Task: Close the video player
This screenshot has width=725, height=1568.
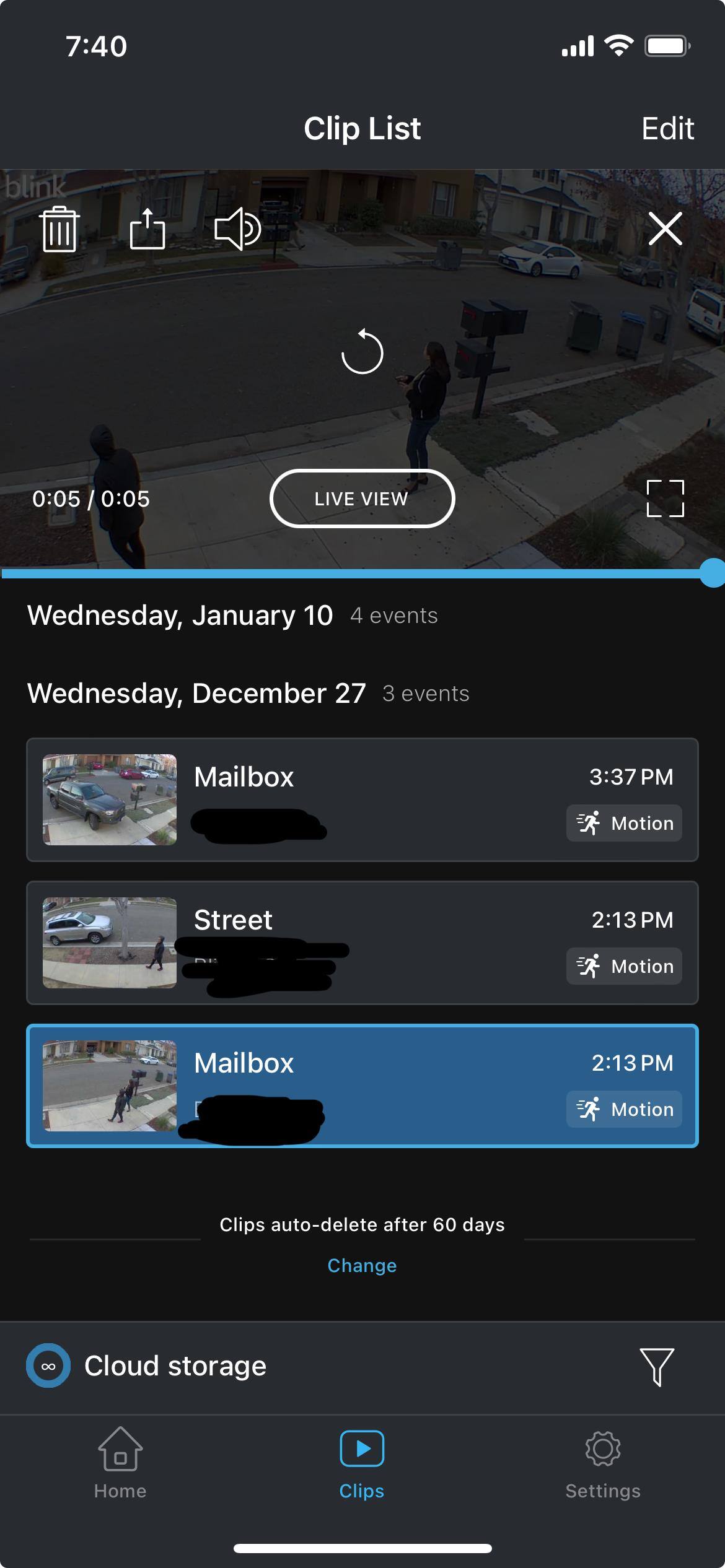Action: (665, 229)
